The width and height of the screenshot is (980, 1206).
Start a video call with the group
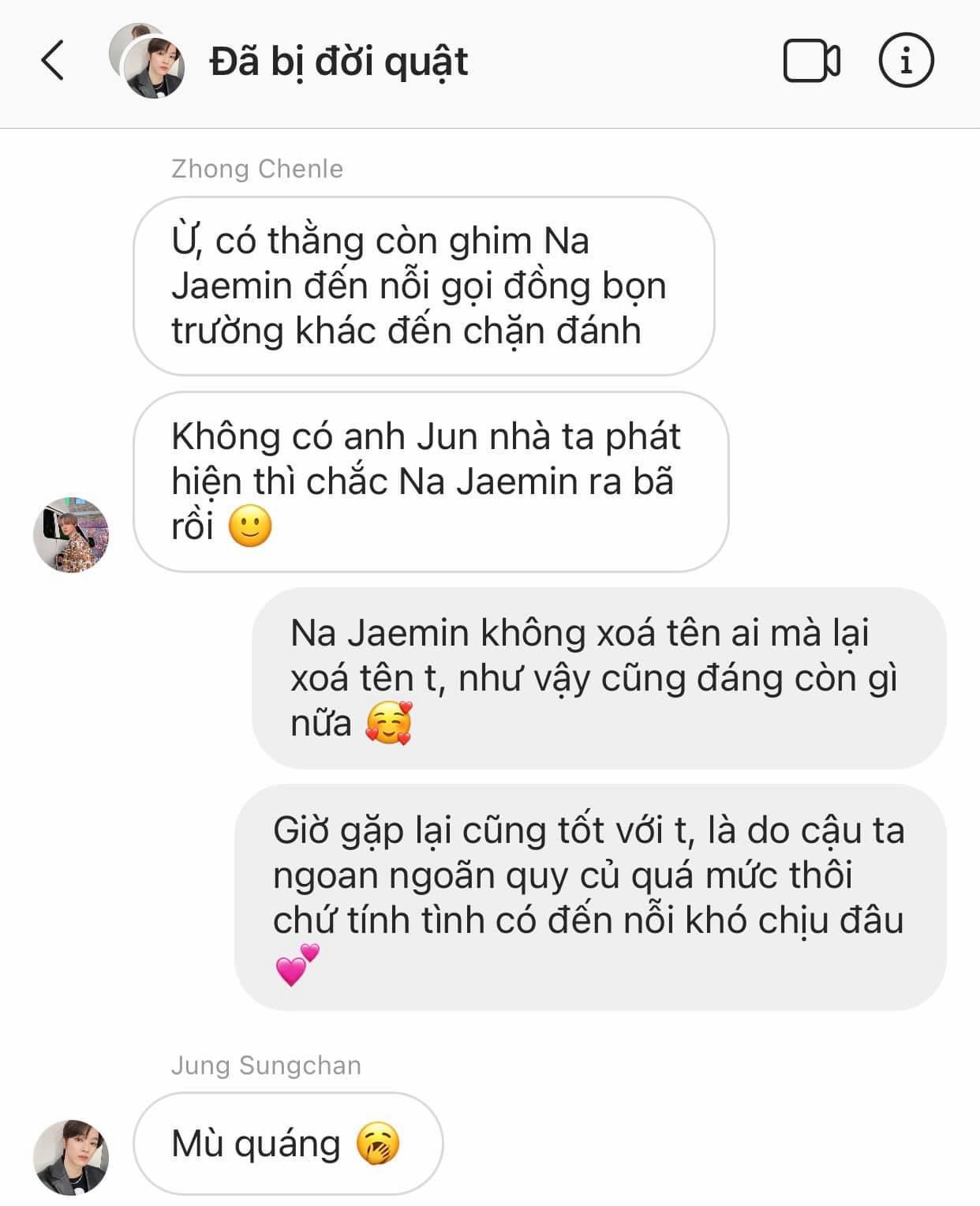click(811, 61)
